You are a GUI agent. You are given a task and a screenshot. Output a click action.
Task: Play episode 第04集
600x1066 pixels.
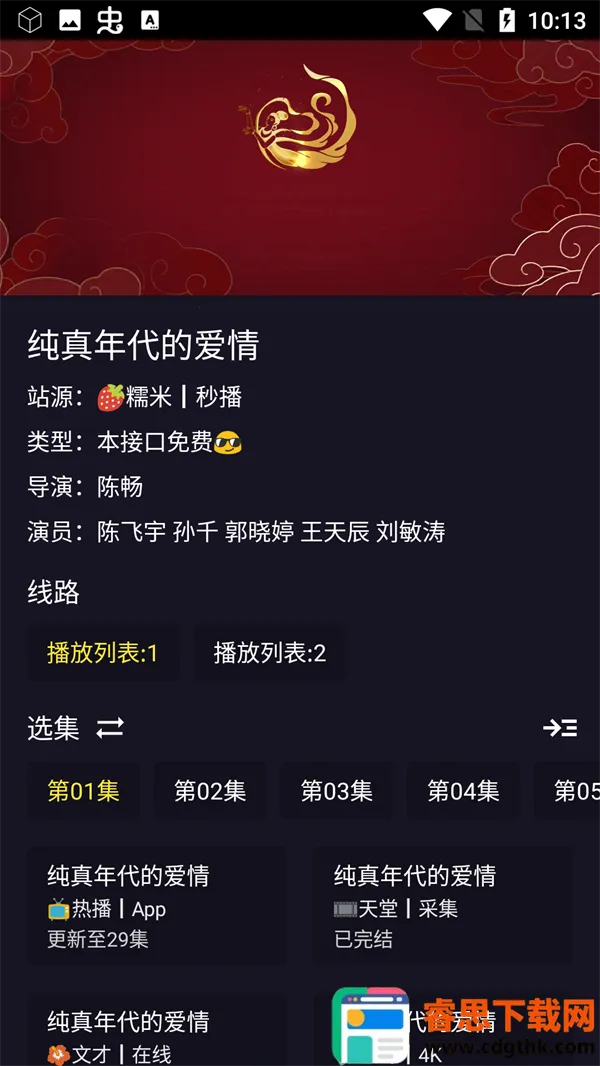coord(463,791)
